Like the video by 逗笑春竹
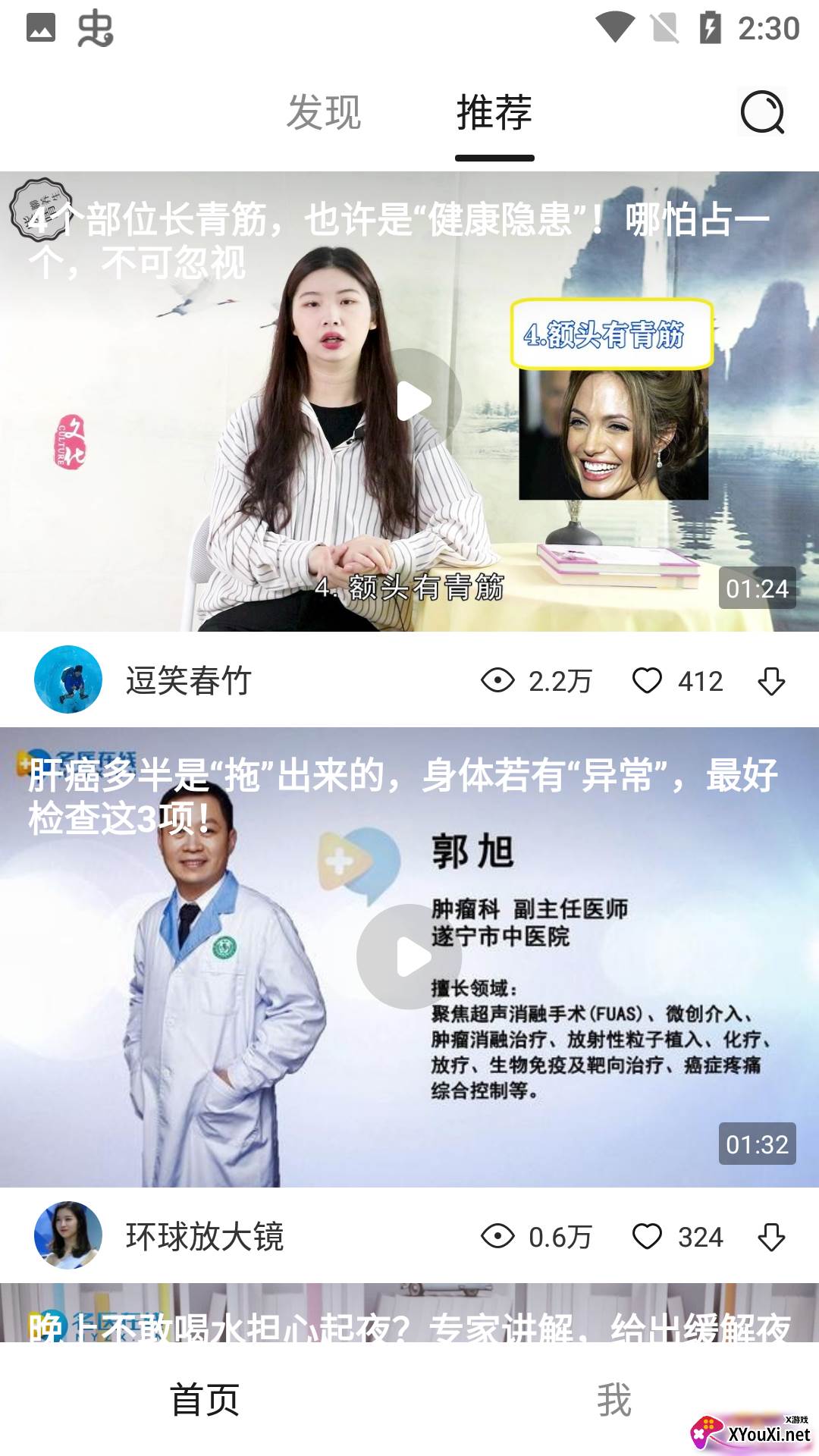The width and height of the screenshot is (819, 1456). [x=648, y=680]
